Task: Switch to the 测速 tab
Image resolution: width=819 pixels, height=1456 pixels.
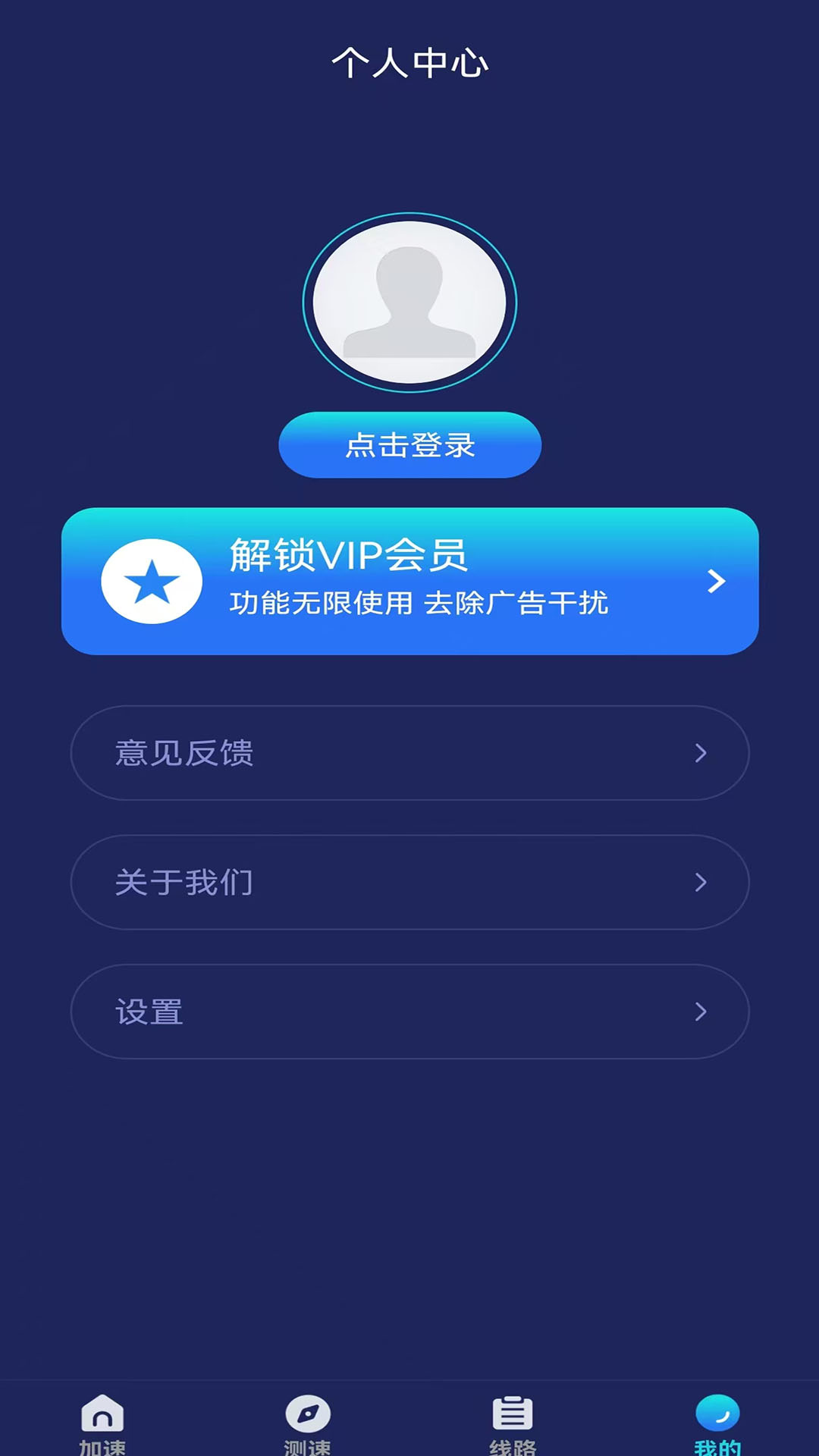Action: (x=307, y=1422)
